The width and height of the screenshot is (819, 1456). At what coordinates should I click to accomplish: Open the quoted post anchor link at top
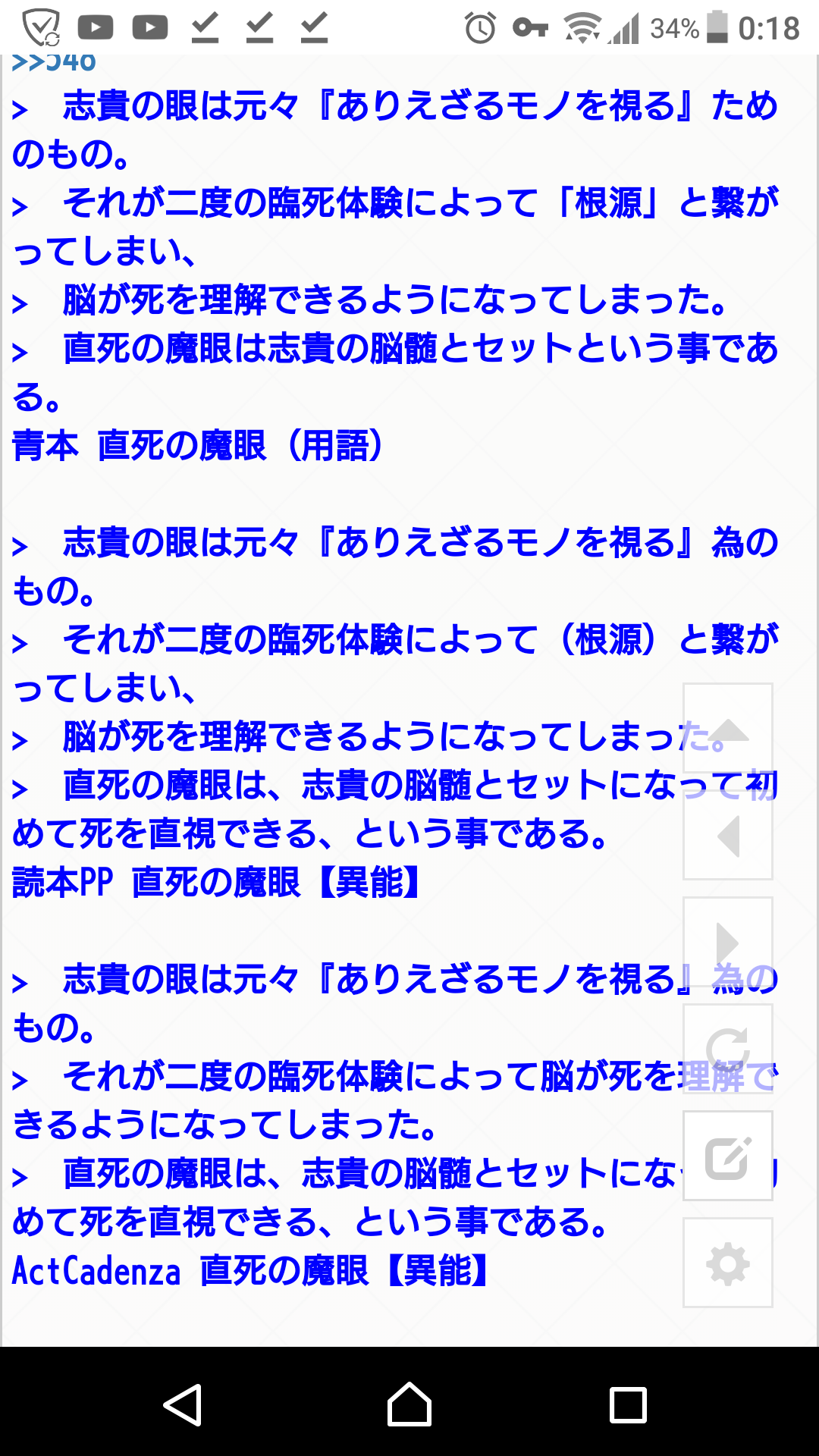[54, 62]
